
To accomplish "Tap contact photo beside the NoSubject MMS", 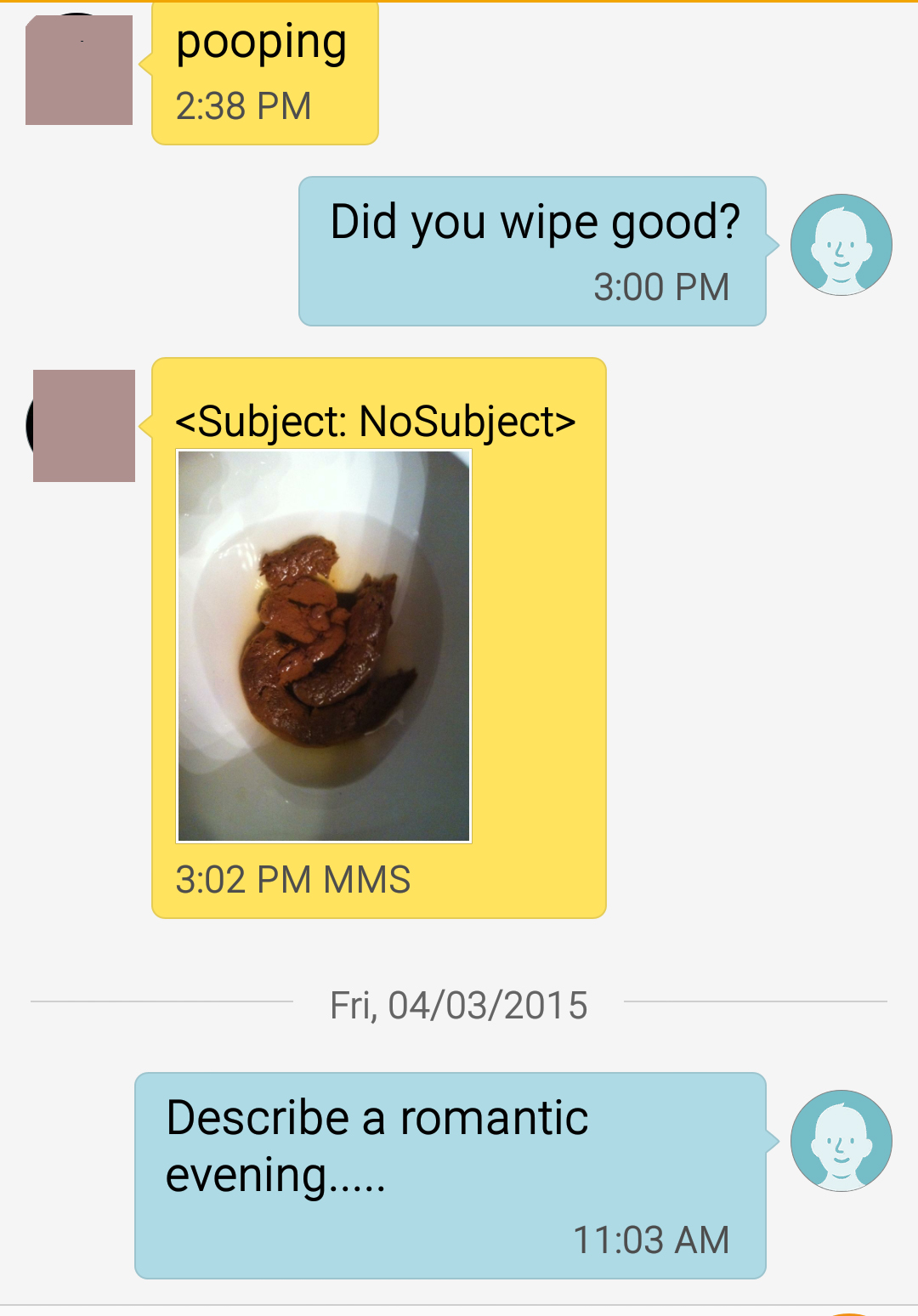I will pyautogui.click(x=83, y=425).
